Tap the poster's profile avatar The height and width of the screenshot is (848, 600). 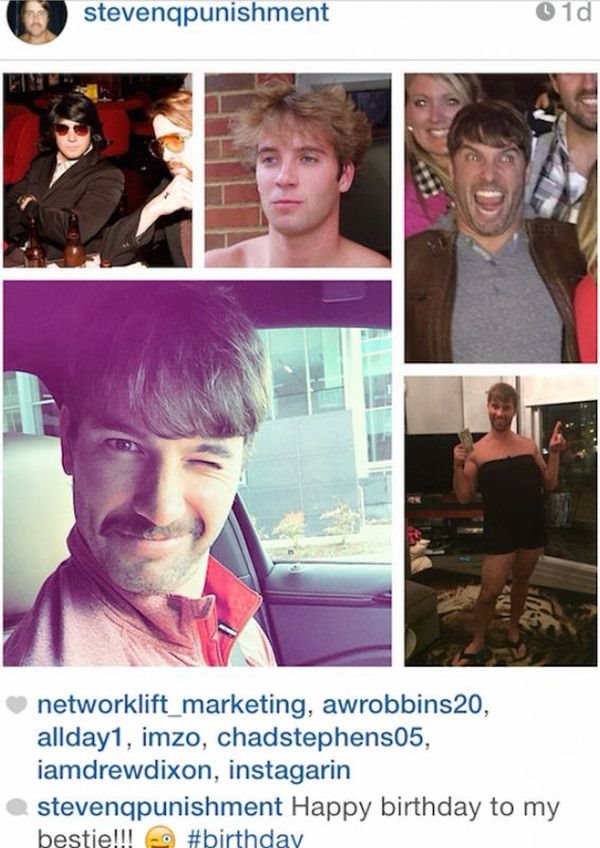tap(37, 20)
